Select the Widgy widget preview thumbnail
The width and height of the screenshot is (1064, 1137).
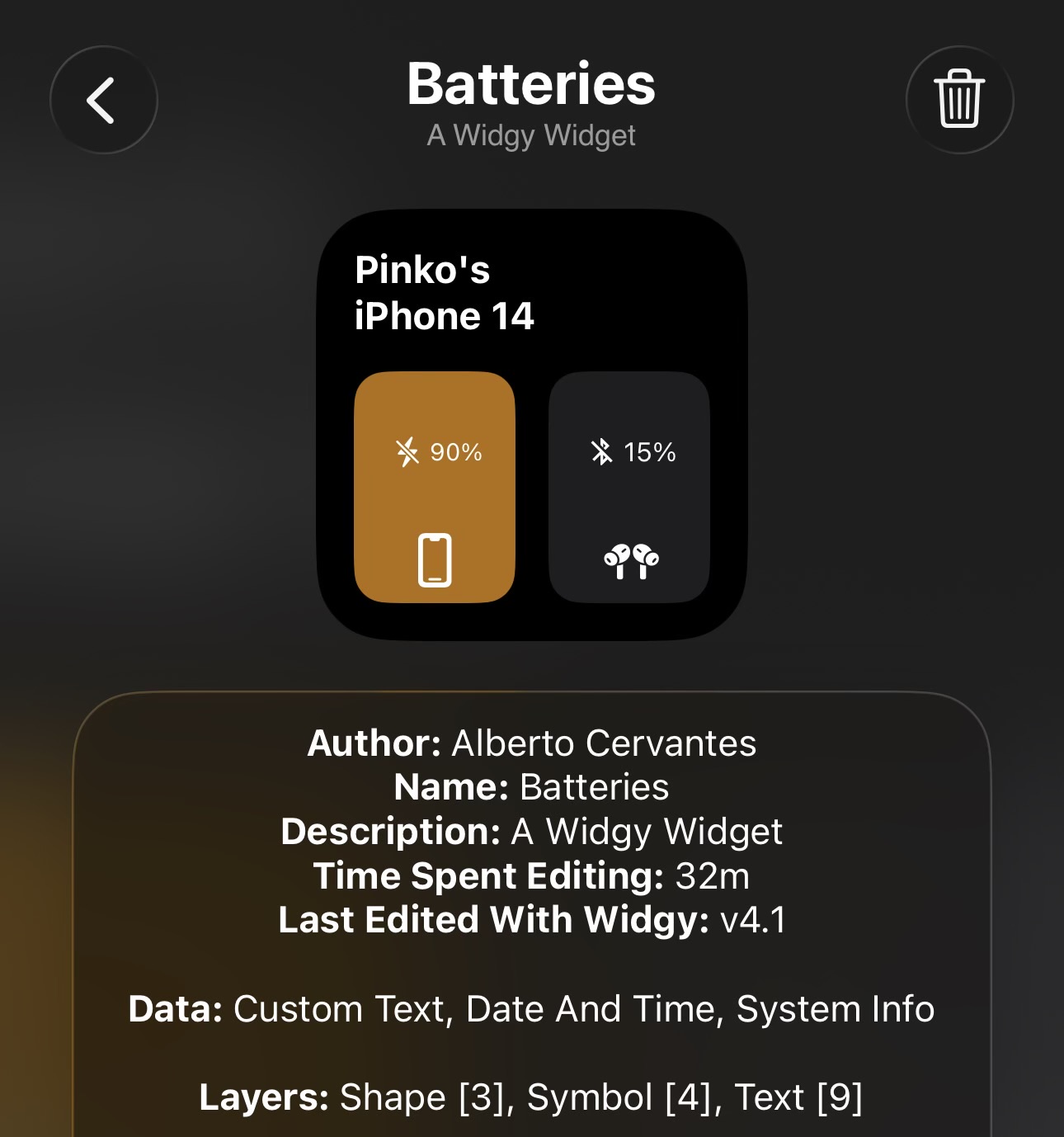click(x=532, y=425)
